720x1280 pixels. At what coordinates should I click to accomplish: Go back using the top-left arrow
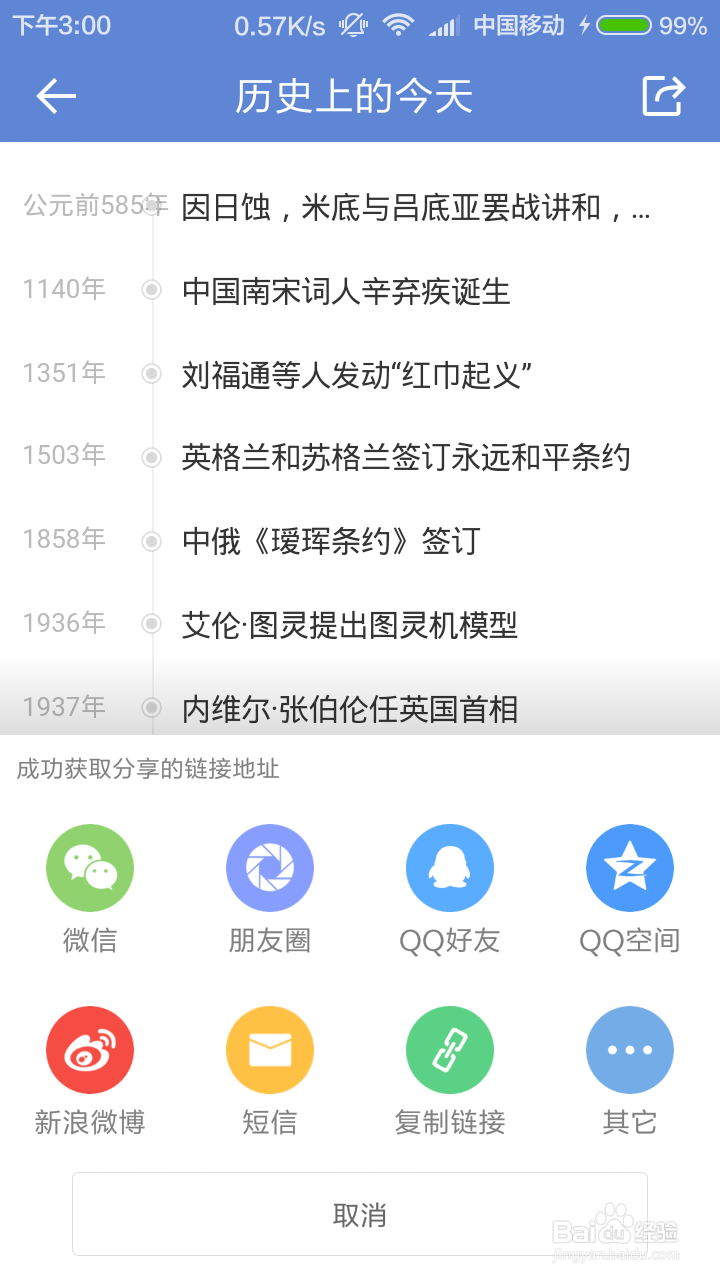coord(56,96)
